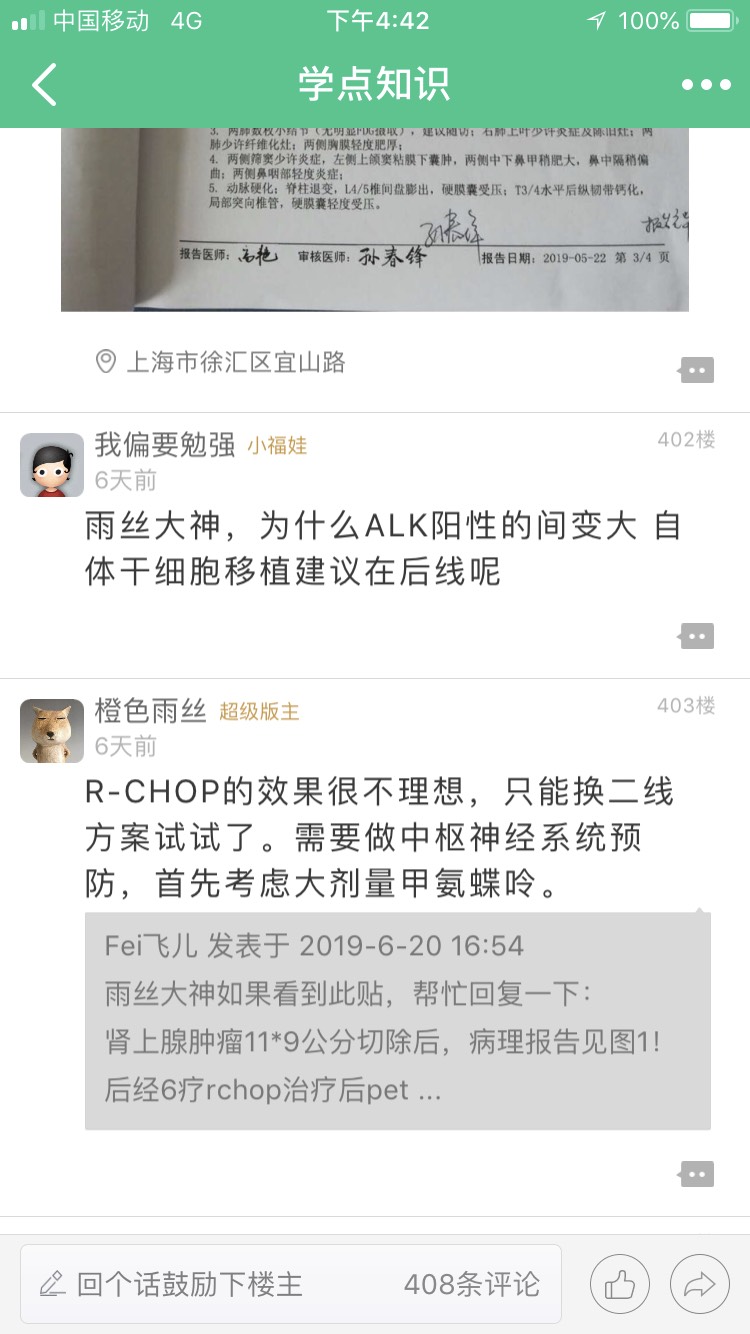750x1334 pixels.
Task: Reply to the post with the report photo
Action: (697, 370)
